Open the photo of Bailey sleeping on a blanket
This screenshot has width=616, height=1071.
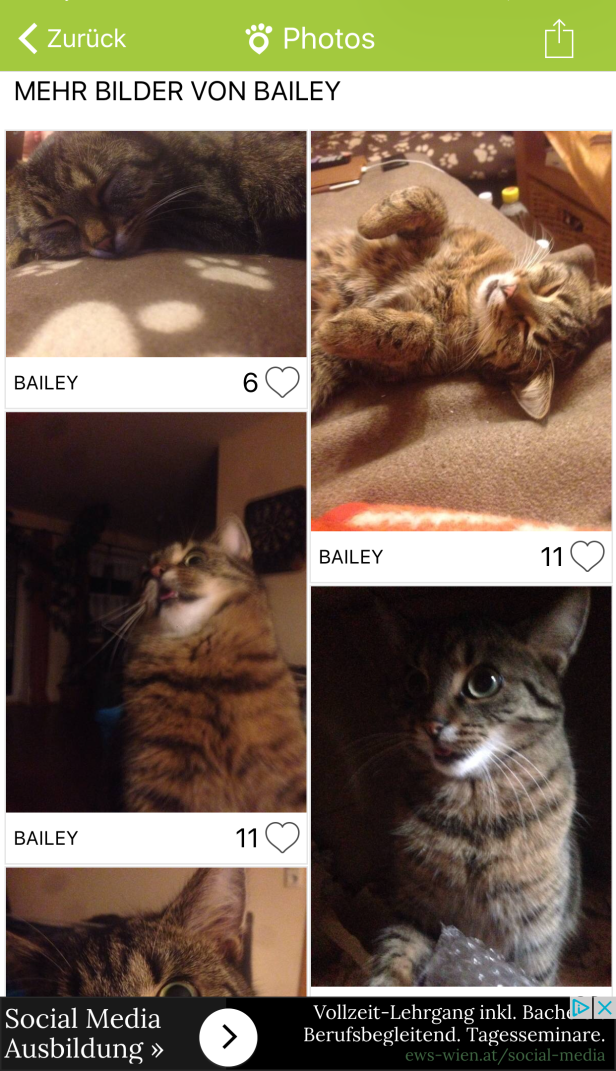pyautogui.click(x=156, y=244)
